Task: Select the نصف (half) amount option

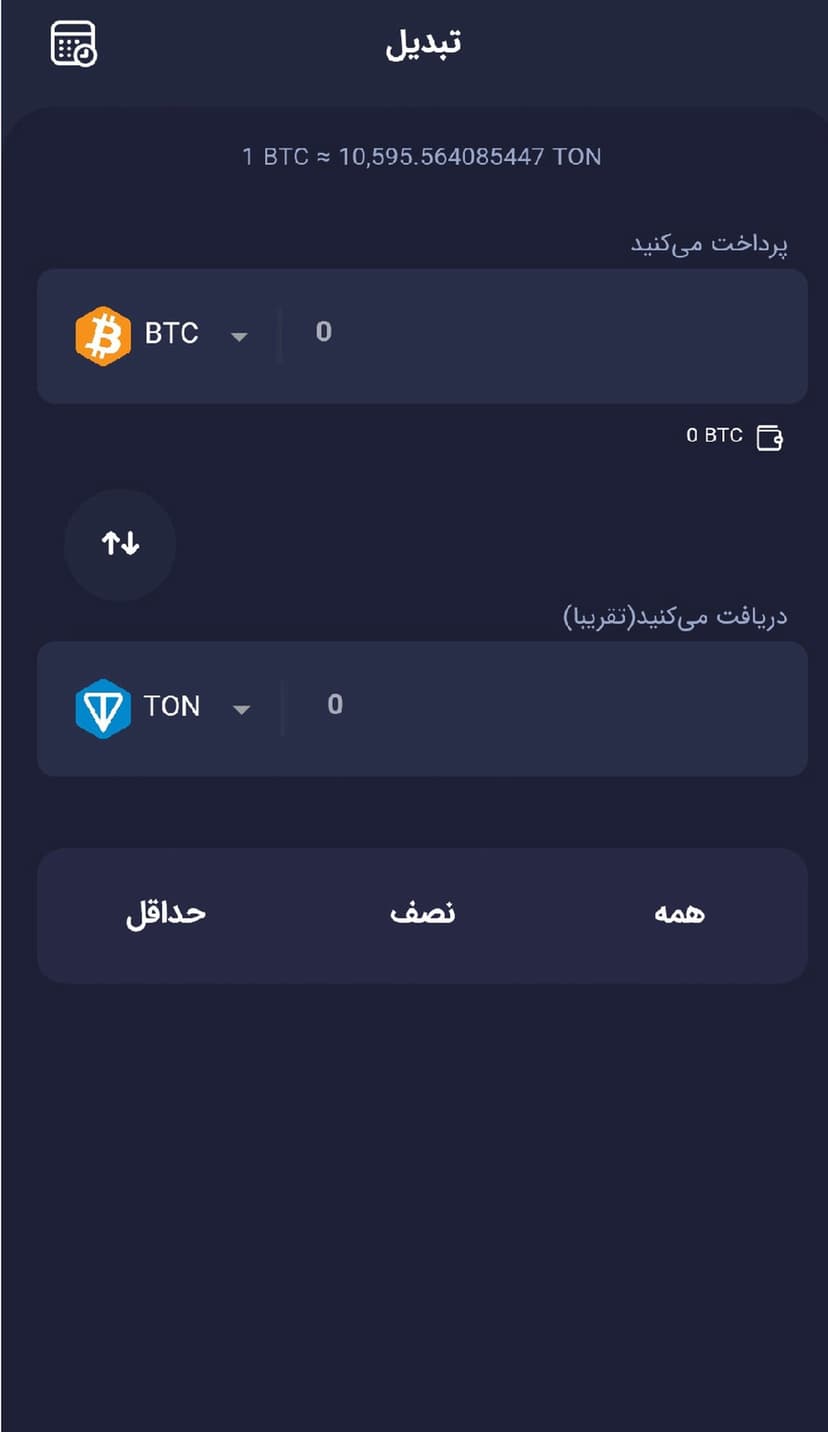Action: 422,914
